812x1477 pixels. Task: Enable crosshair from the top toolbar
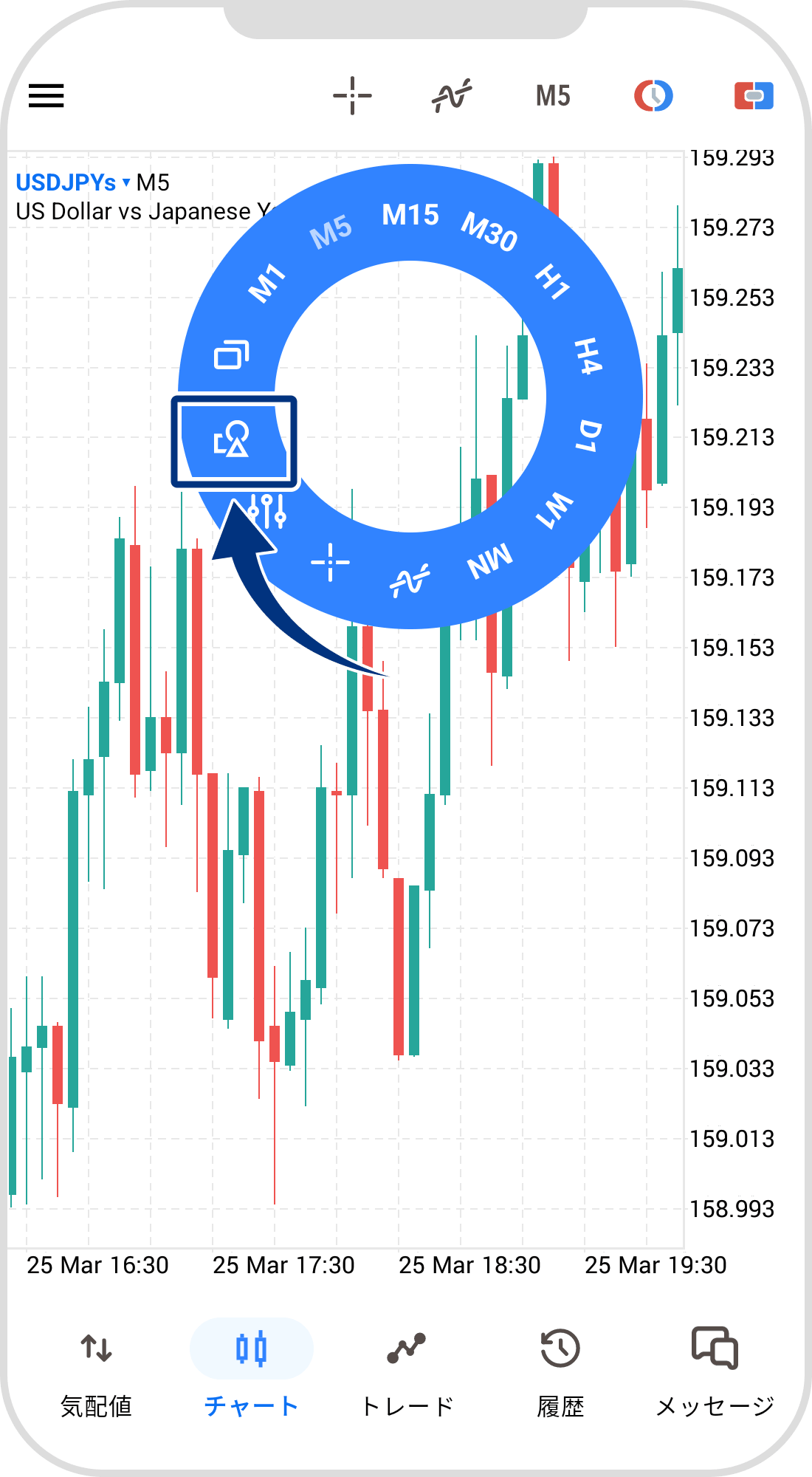click(352, 96)
